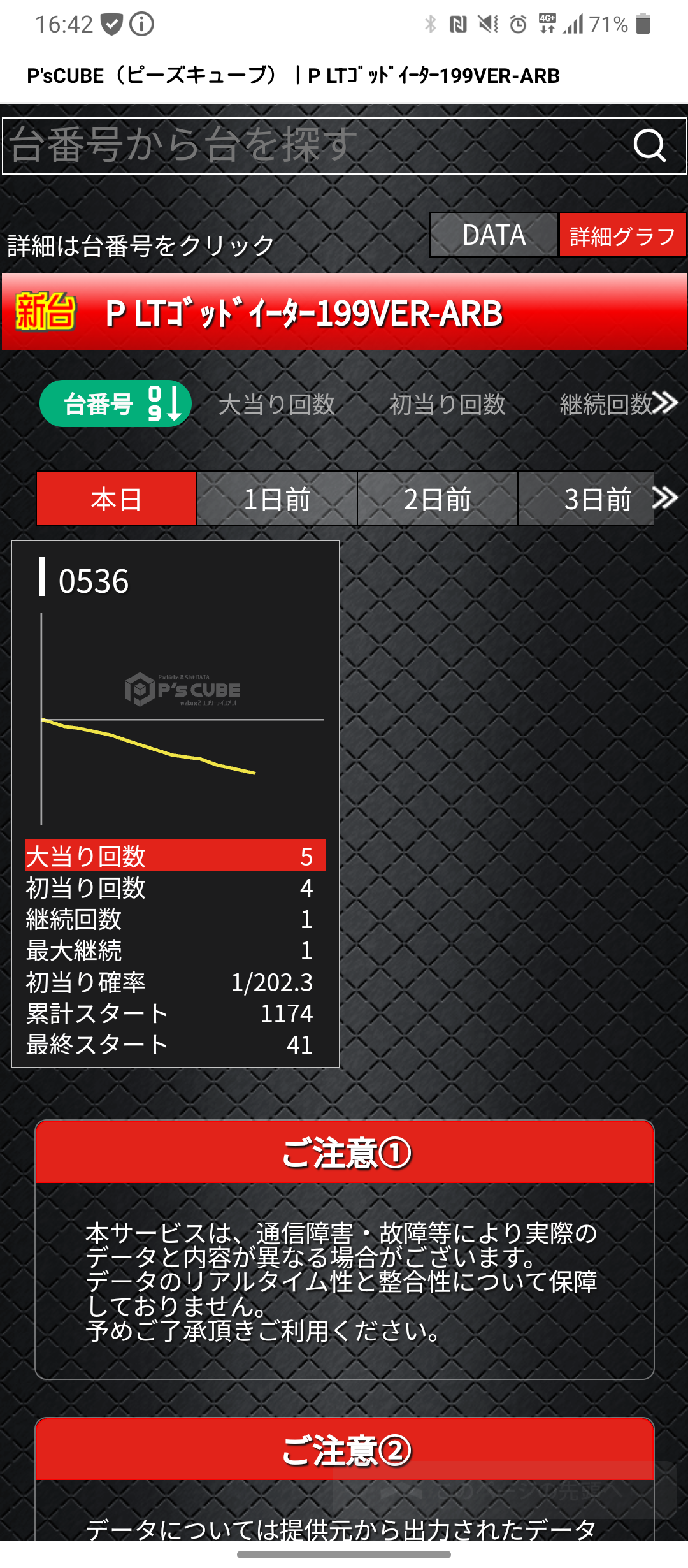Screen dimensions: 688x1568
Task: Sort by 継続回数
Action: coord(605,404)
